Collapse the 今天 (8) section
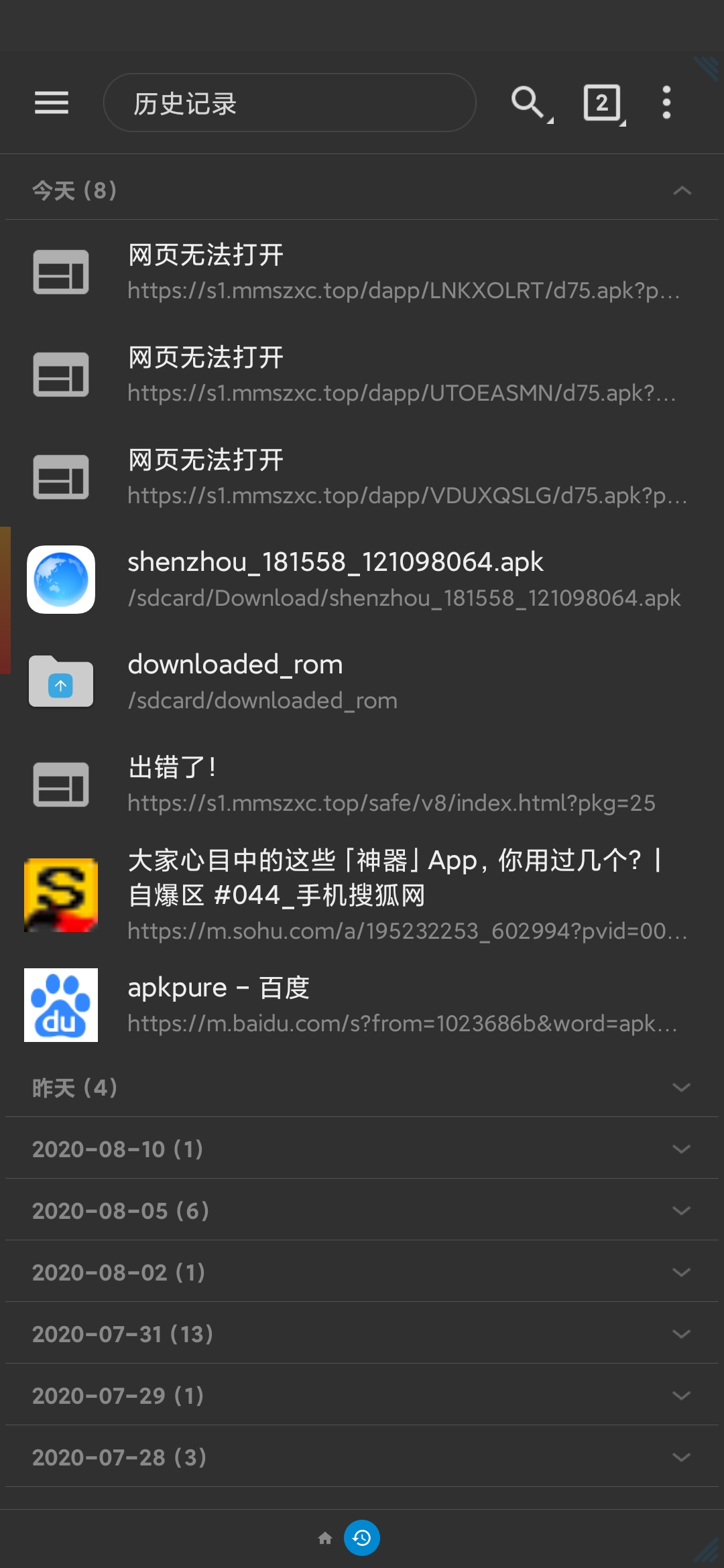 (681, 190)
